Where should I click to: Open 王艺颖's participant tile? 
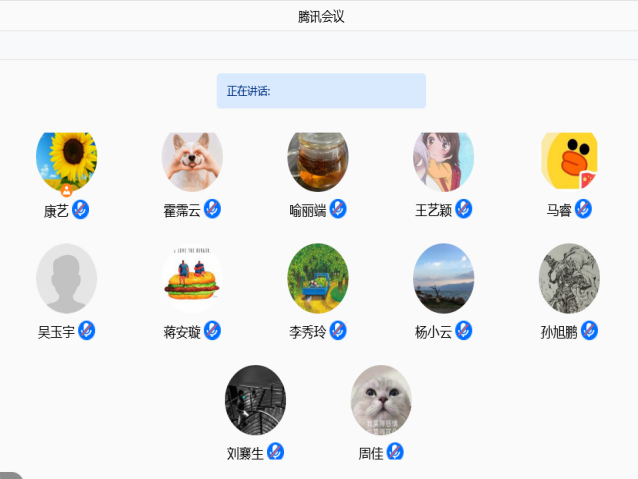(443, 160)
